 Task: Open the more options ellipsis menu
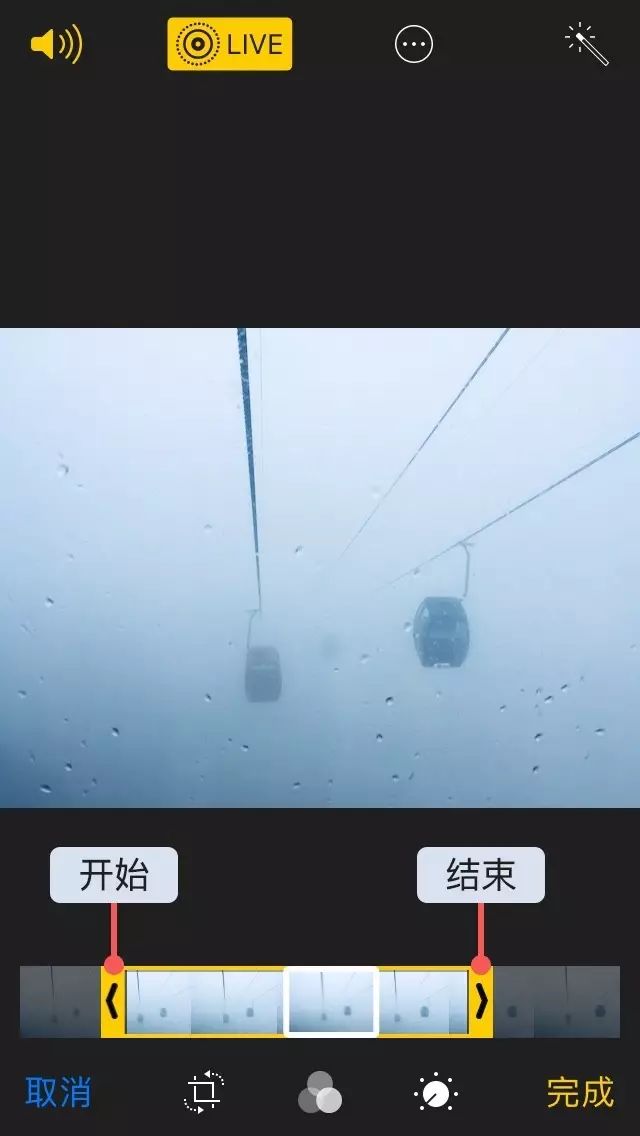tap(414, 45)
